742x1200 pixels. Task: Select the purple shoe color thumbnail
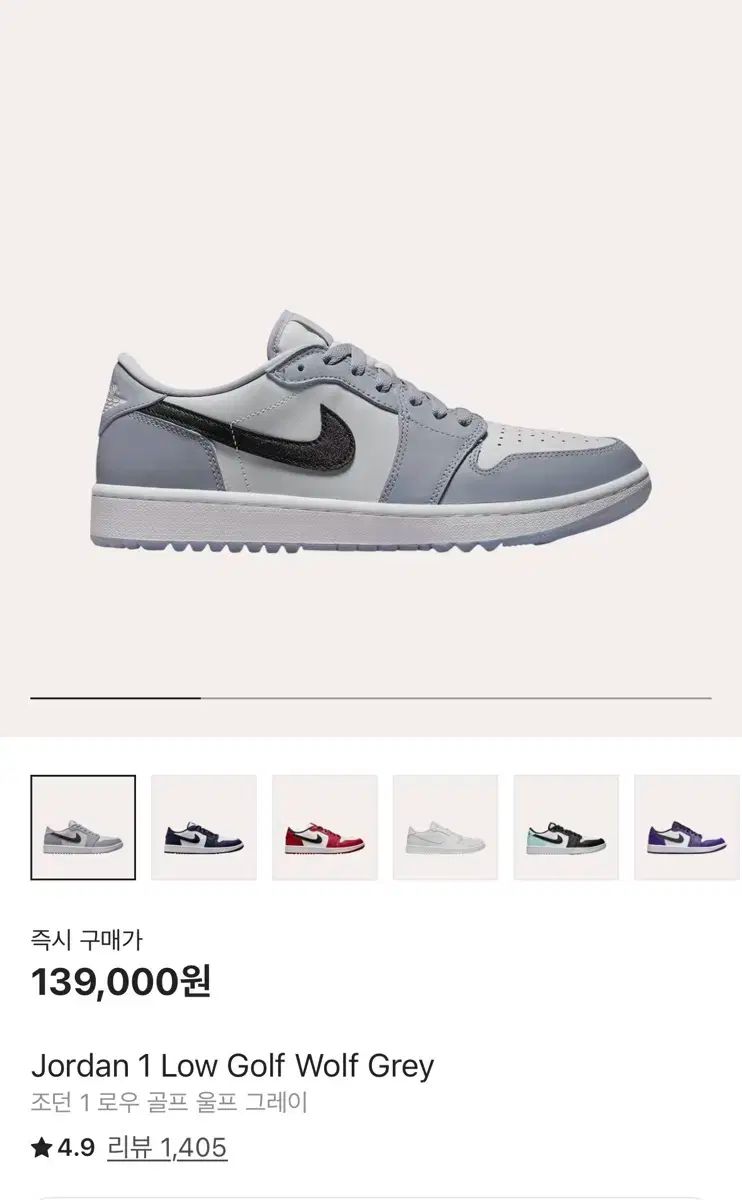(x=688, y=828)
